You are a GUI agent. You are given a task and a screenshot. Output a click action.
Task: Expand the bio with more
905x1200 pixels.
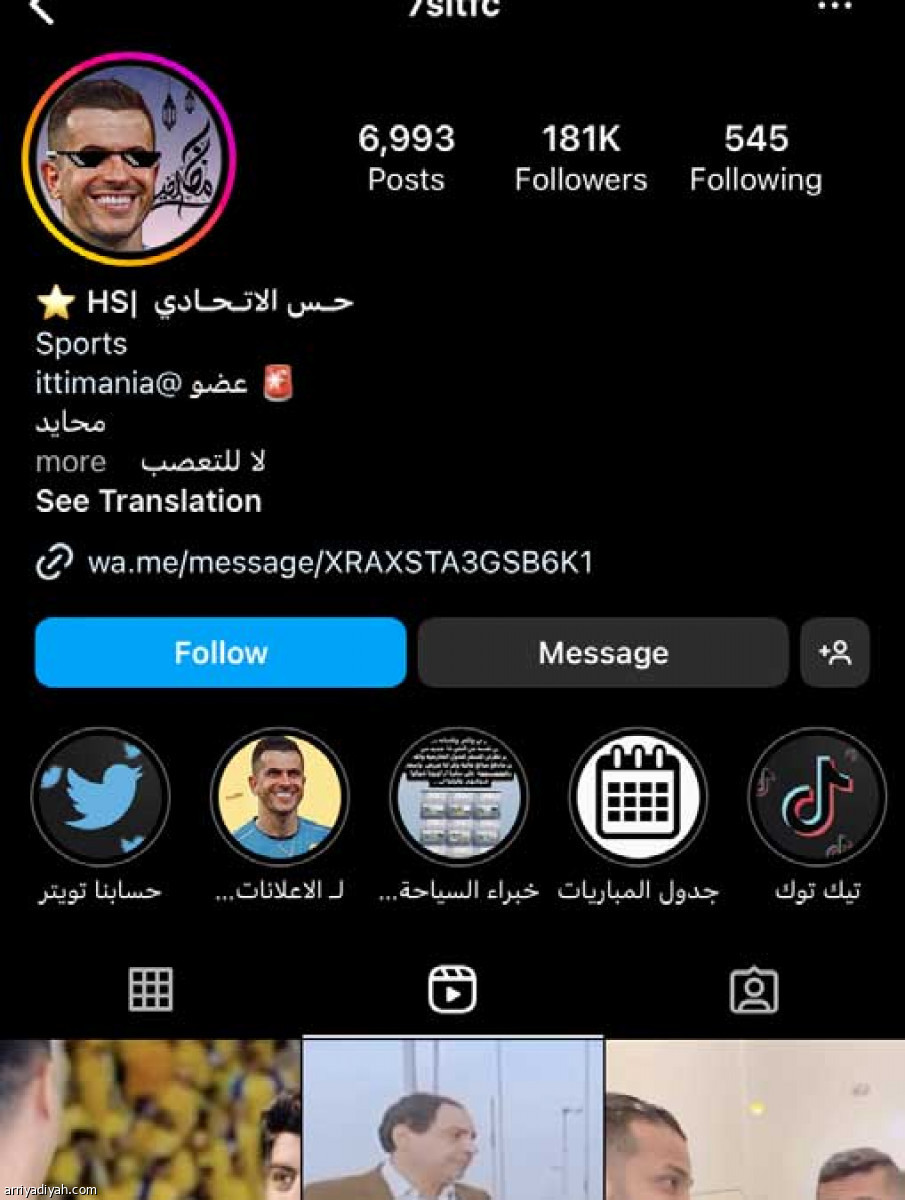70,462
